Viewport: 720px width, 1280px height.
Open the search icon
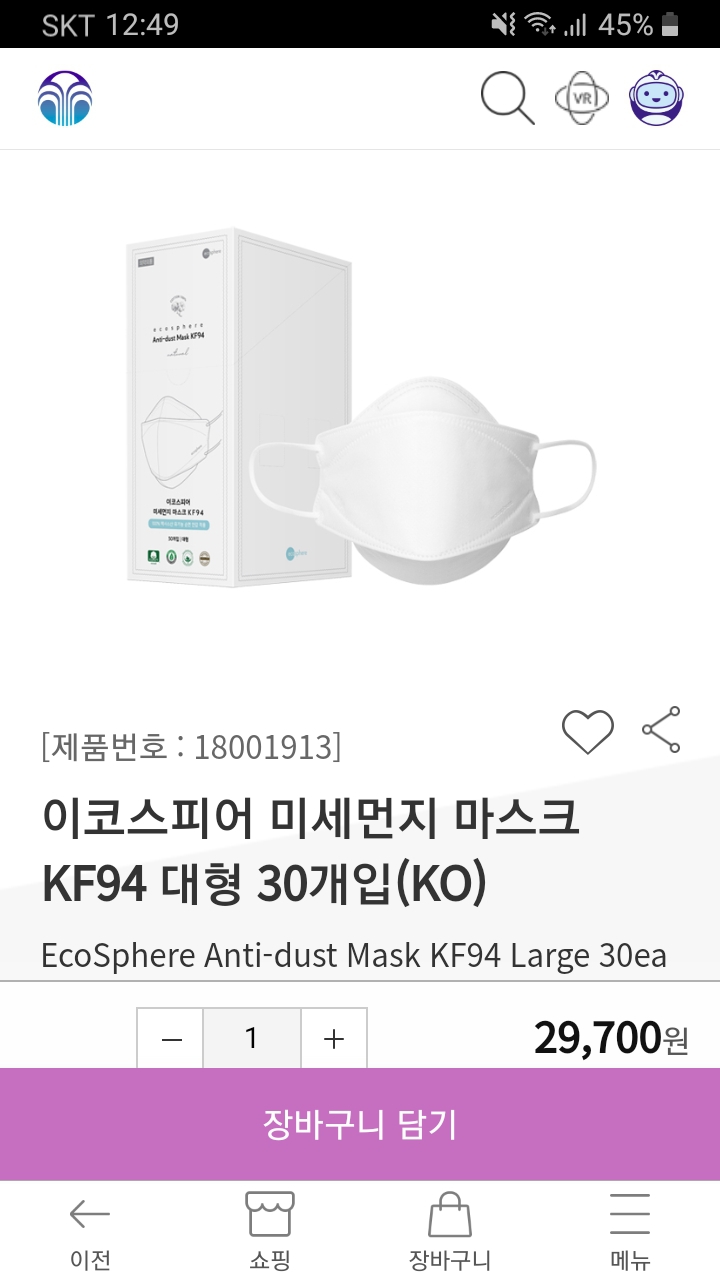point(506,98)
